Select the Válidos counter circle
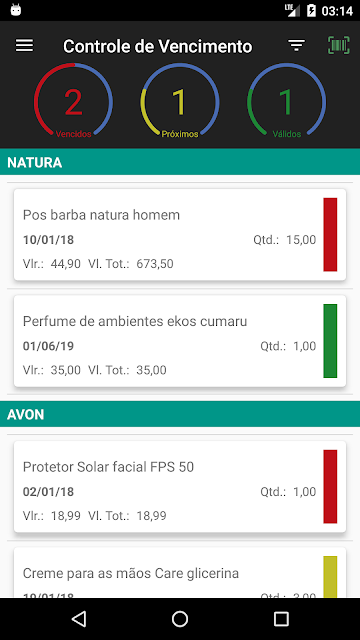This screenshot has width=360, height=640. pos(287,101)
